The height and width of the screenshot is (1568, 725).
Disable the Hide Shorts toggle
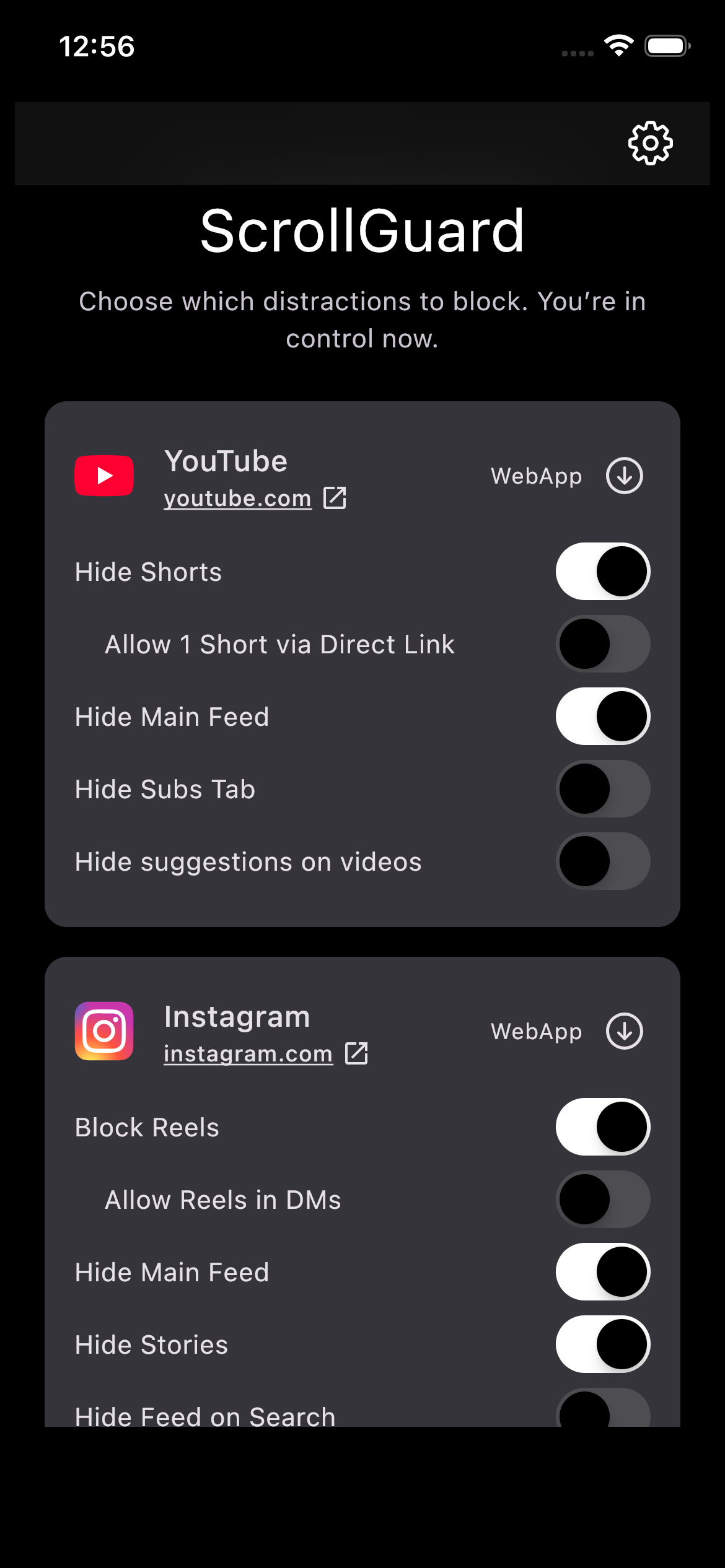pyautogui.click(x=603, y=572)
